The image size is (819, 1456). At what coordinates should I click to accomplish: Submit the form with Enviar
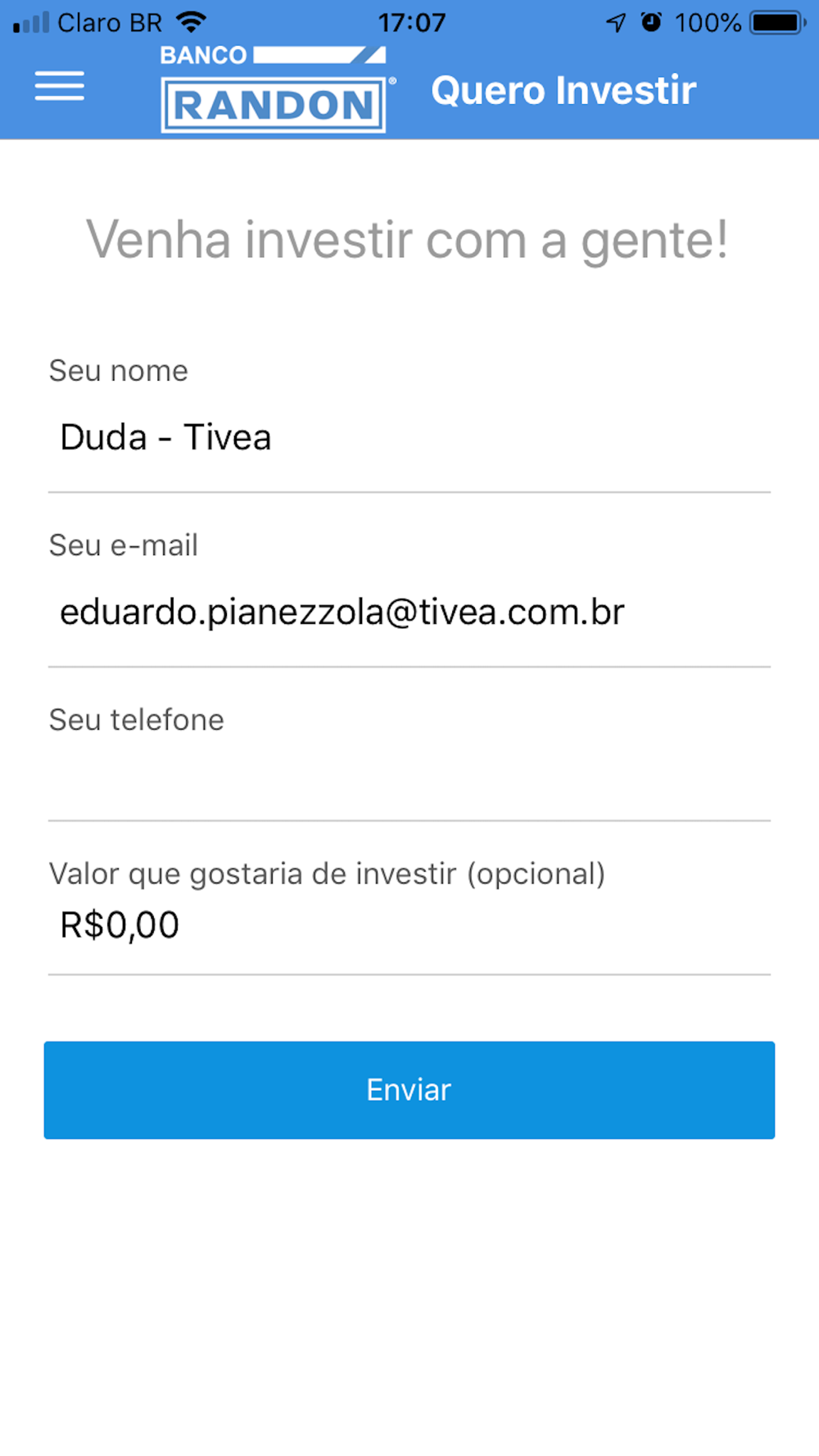point(409,1090)
